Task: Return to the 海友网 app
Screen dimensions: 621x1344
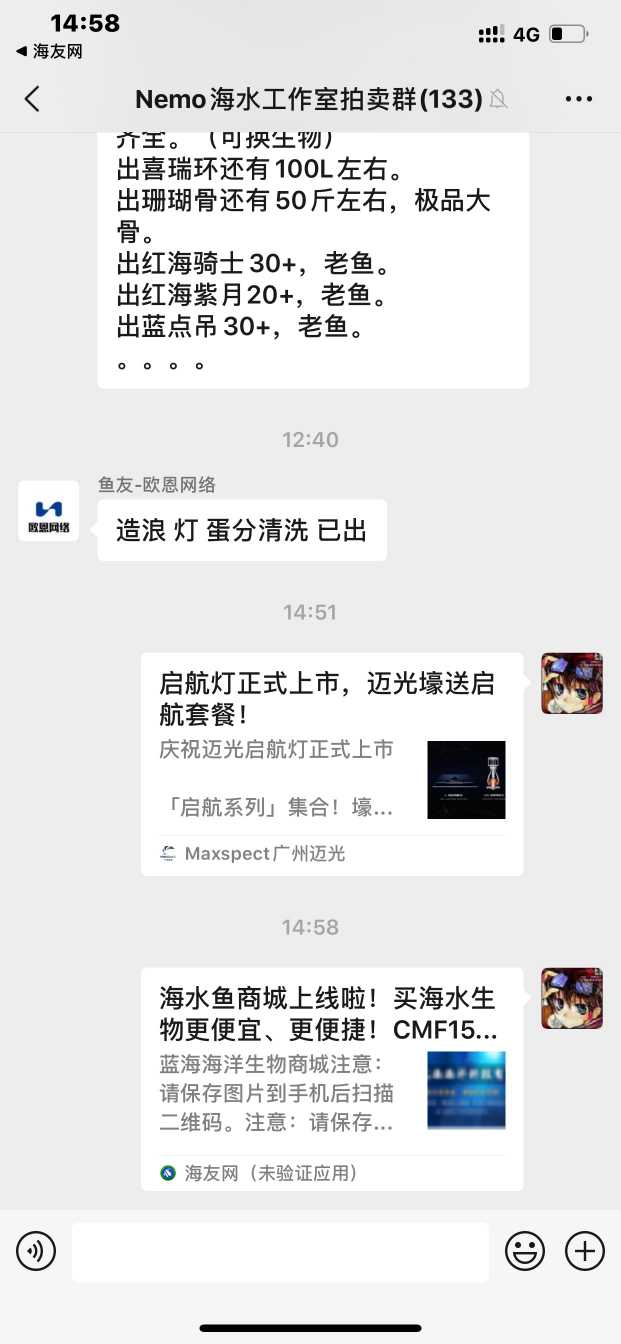Action: point(48,51)
